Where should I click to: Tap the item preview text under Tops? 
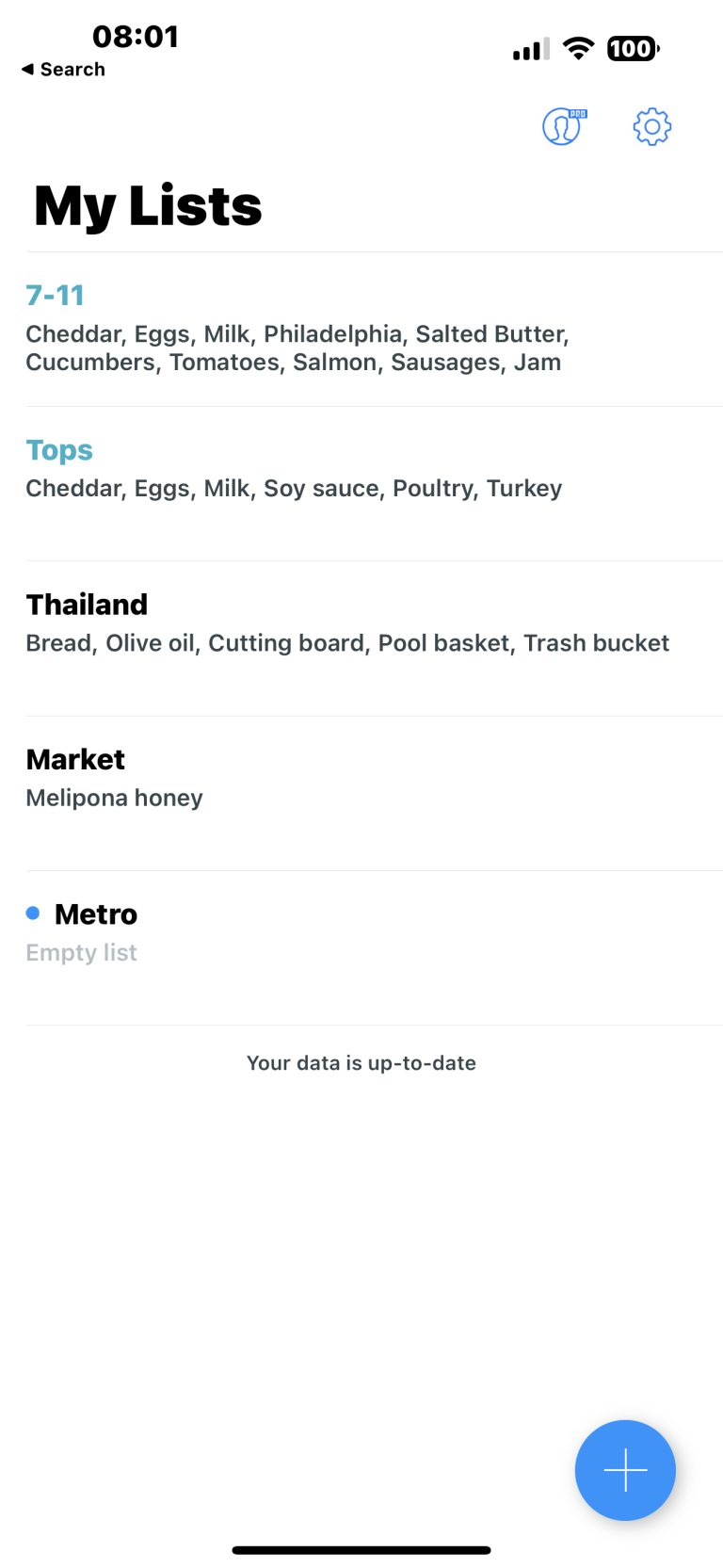294,488
